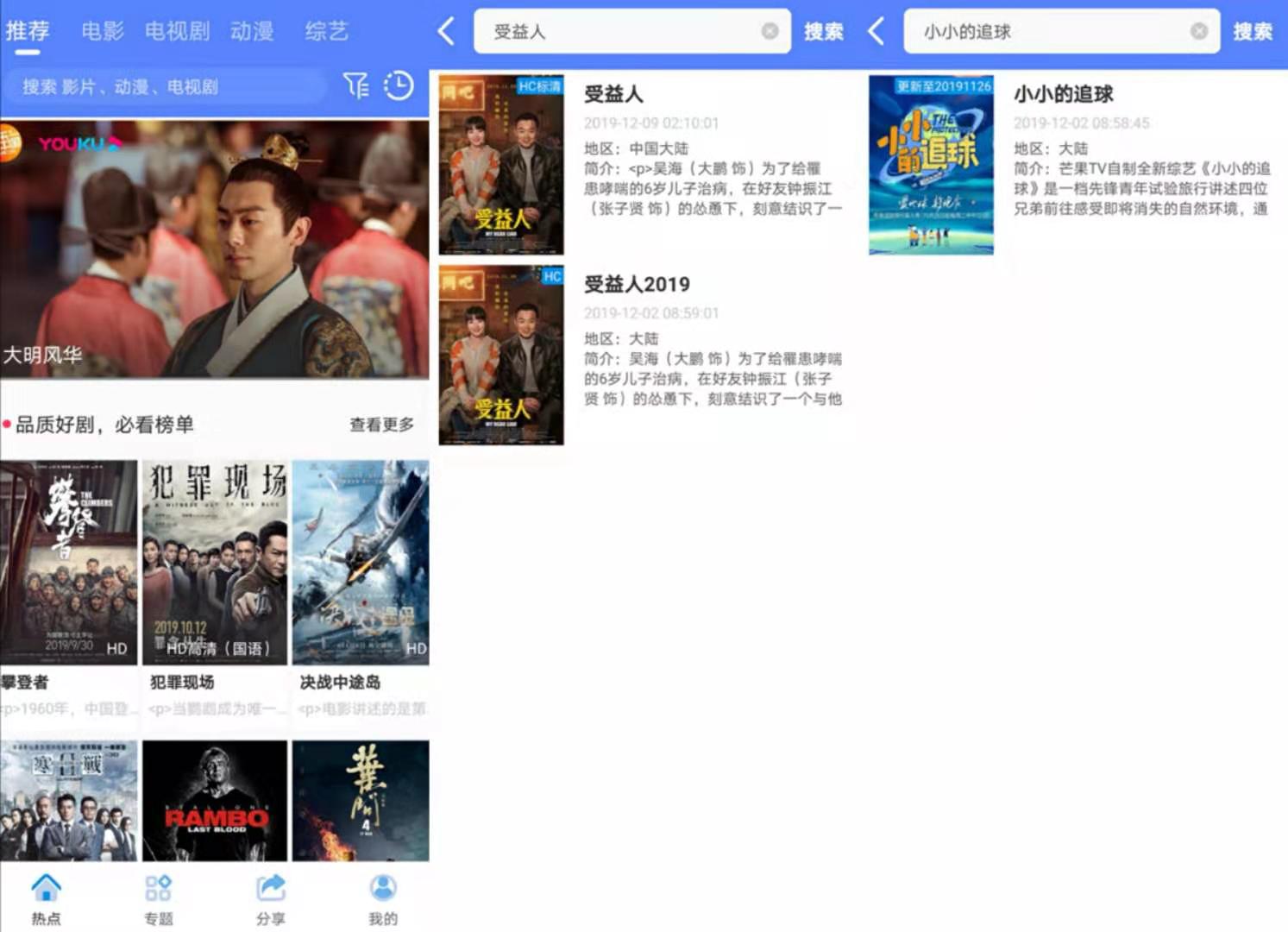Switch to the 综艺 tab
This screenshot has height=932, width=1288.
326,32
